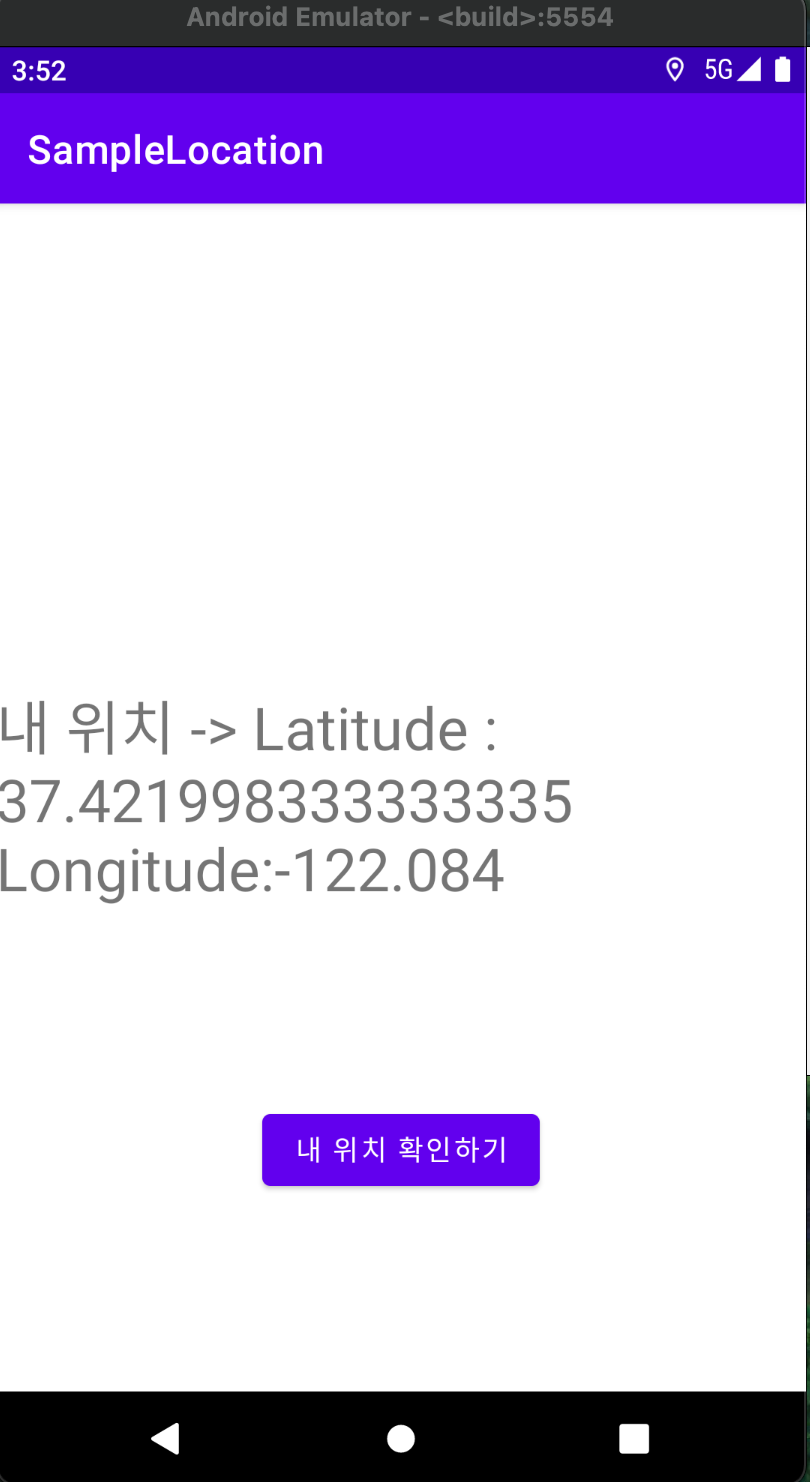Tap the location pin icon in status bar
Screen dimensions: 810x1482
675,70
